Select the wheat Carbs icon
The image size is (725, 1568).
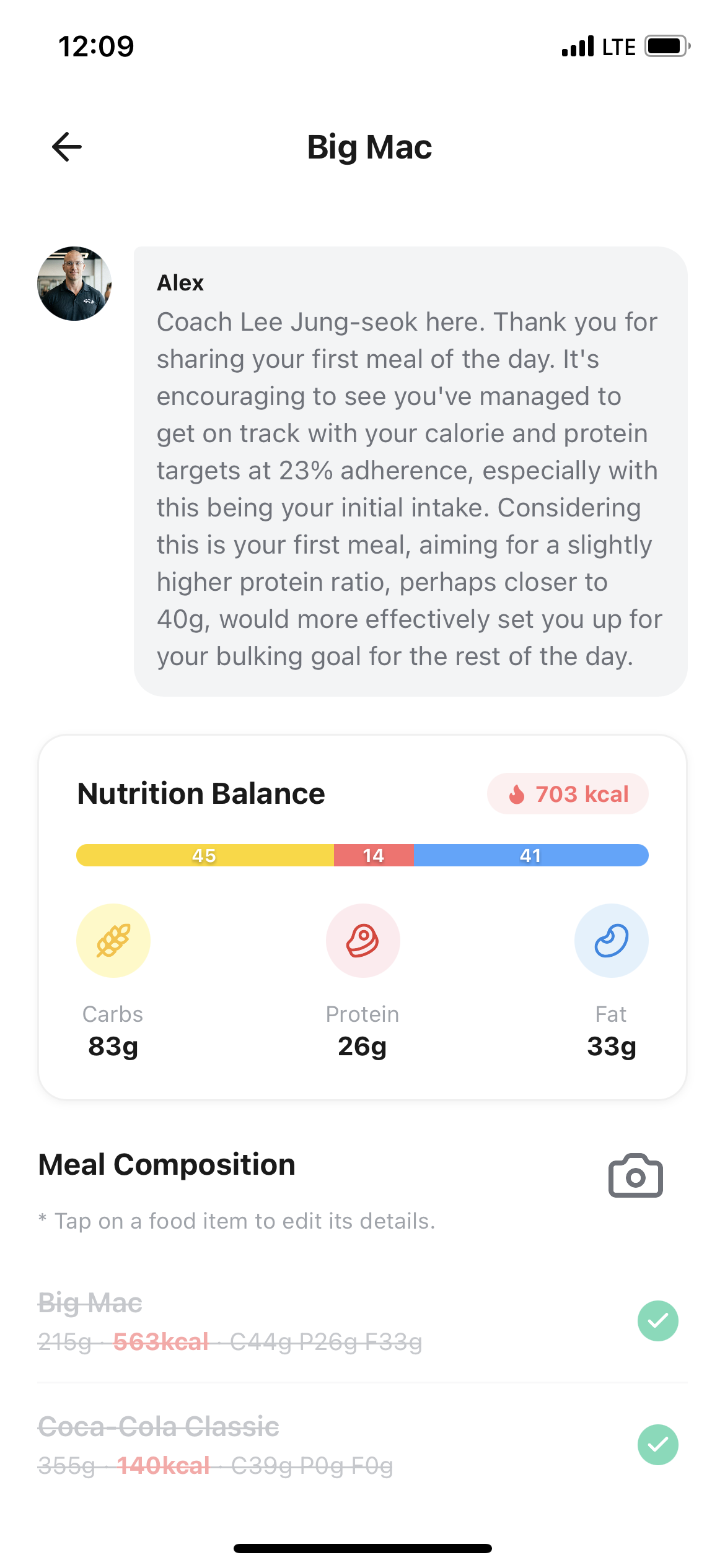click(x=112, y=939)
